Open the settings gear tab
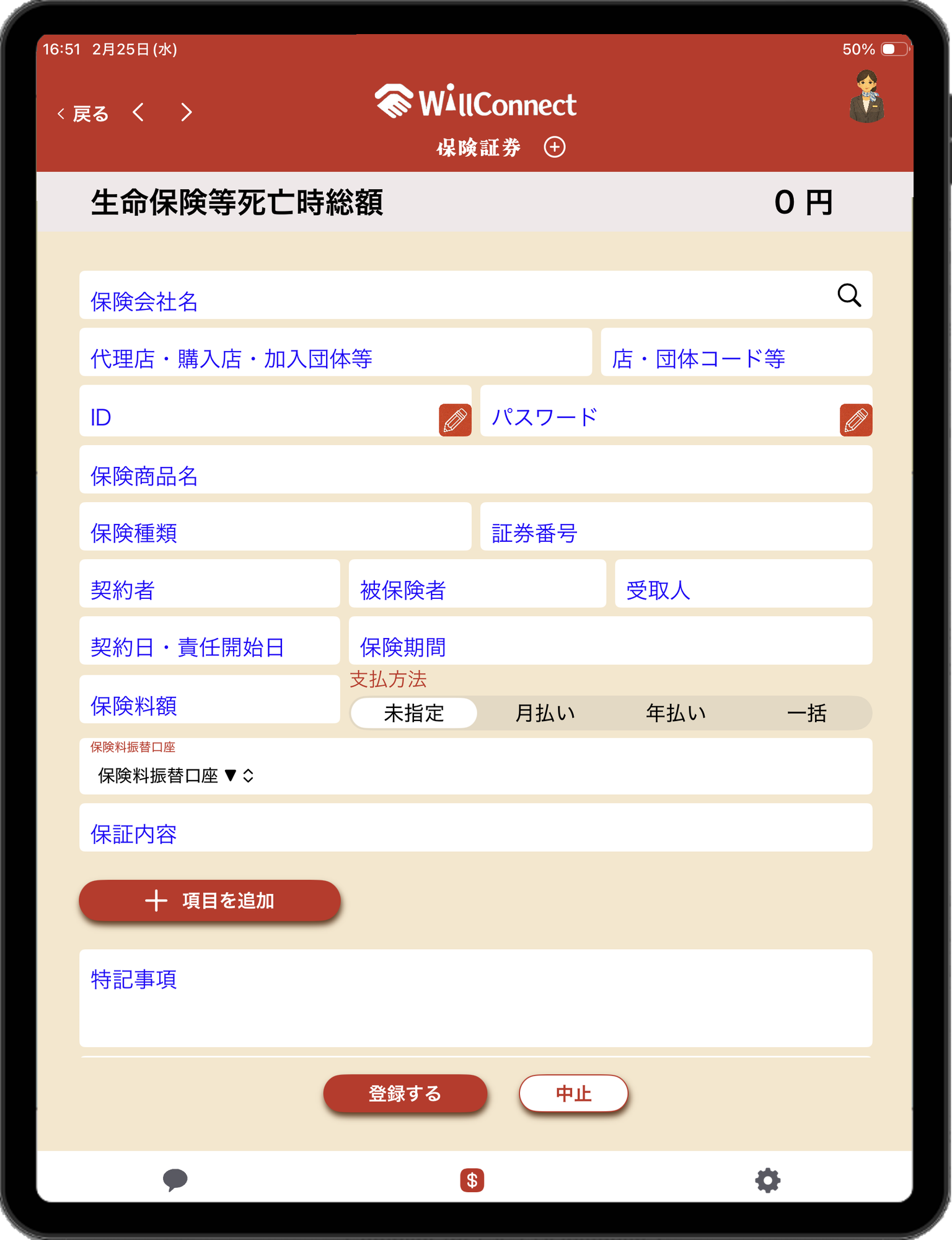 click(767, 1180)
